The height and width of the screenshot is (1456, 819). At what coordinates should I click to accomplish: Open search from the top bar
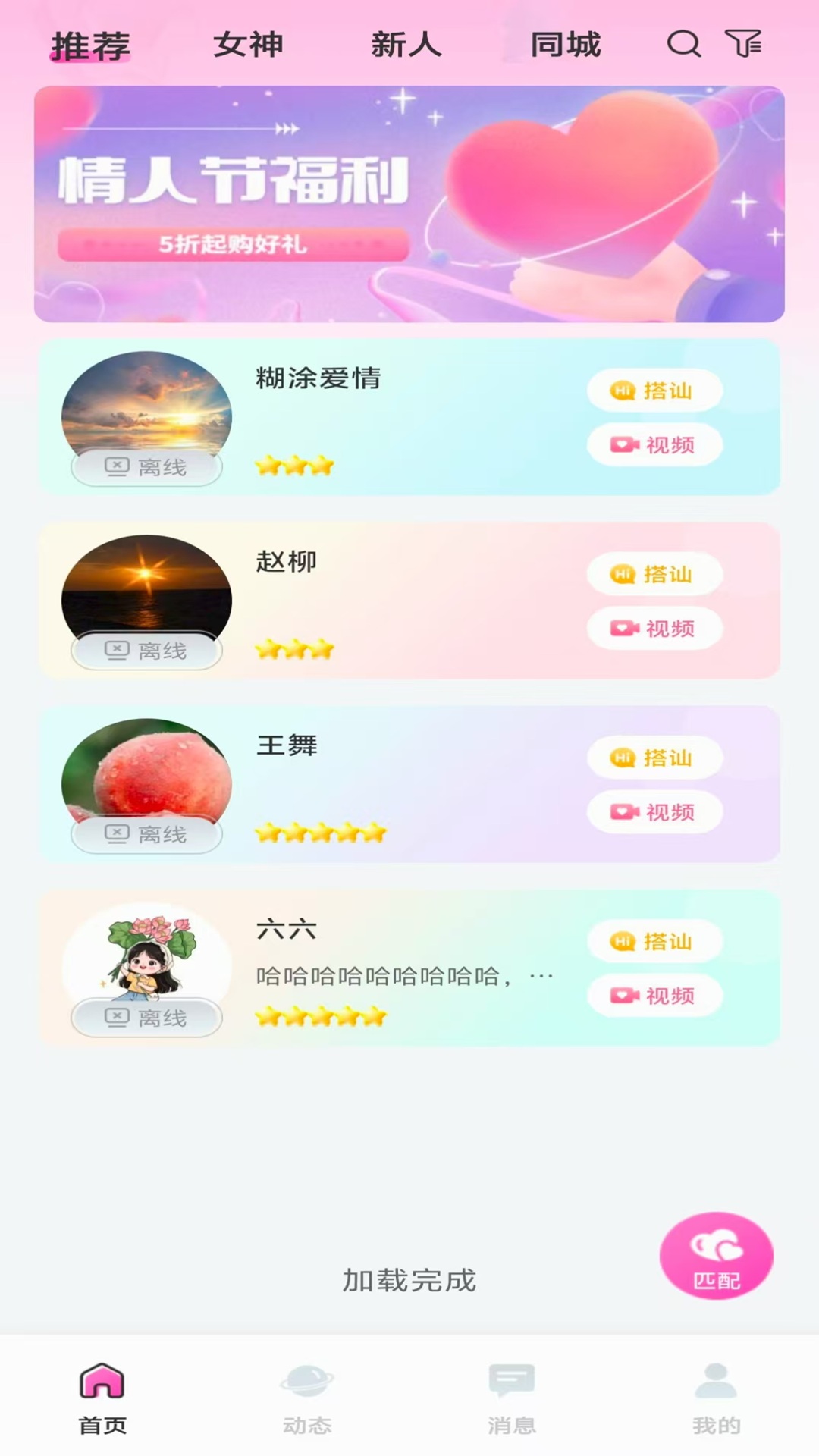(x=683, y=45)
